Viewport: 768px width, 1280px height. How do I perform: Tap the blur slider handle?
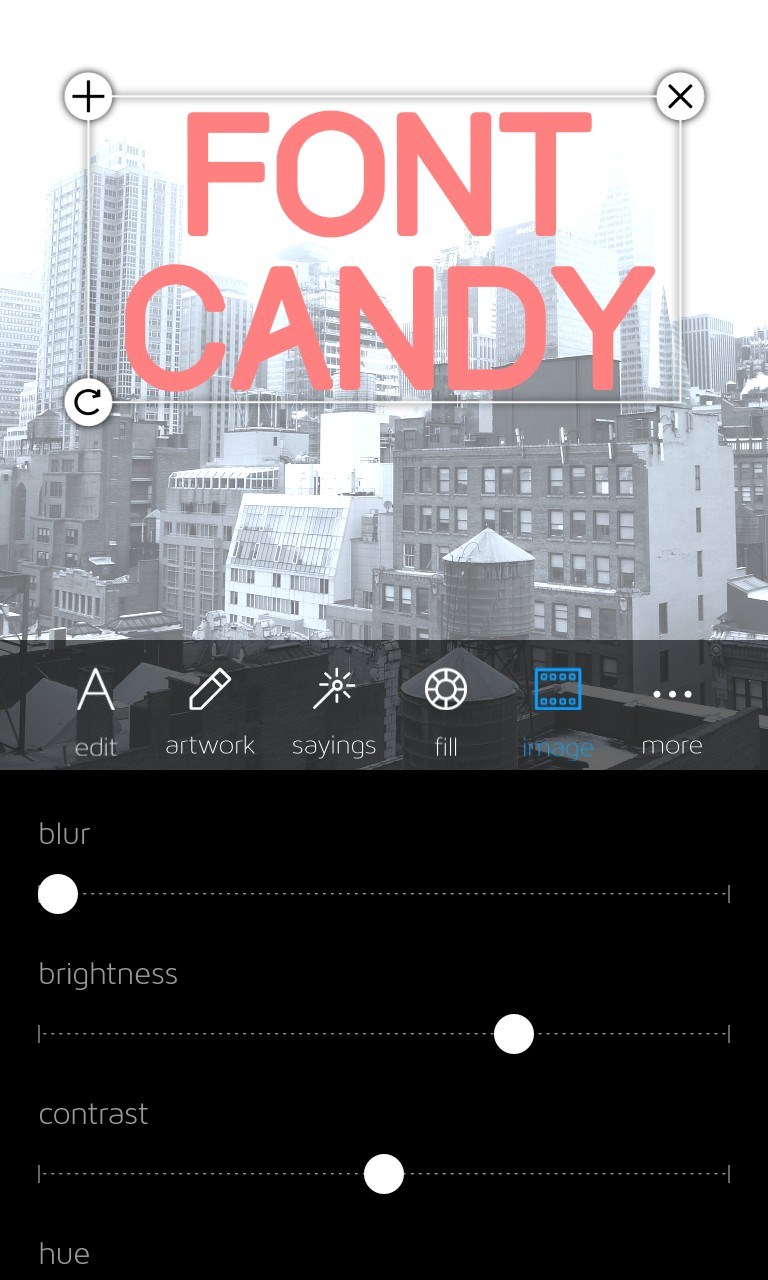(x=58, y=894)
